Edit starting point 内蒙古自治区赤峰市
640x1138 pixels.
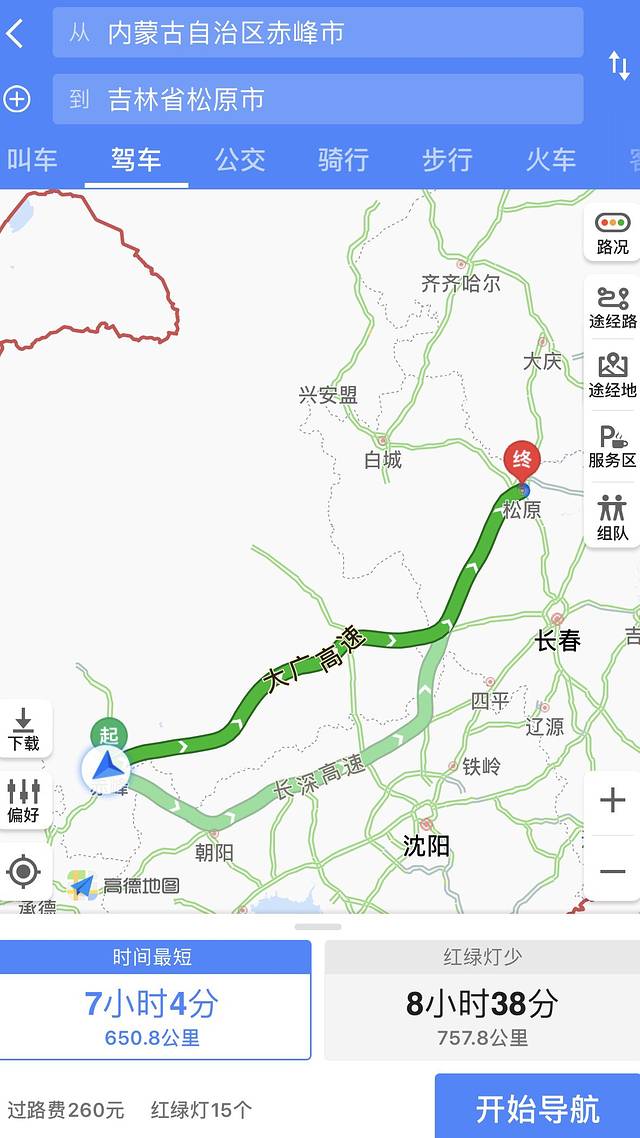317,33
